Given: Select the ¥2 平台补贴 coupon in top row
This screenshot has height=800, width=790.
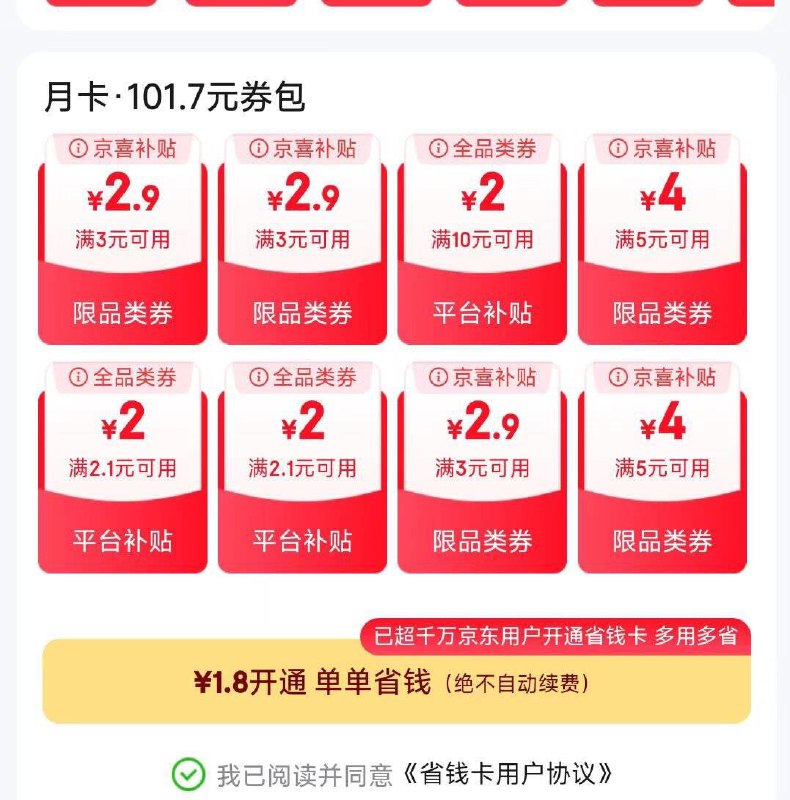Looking at the screenshot, I should pyautogui.click(x=482, y=240).
